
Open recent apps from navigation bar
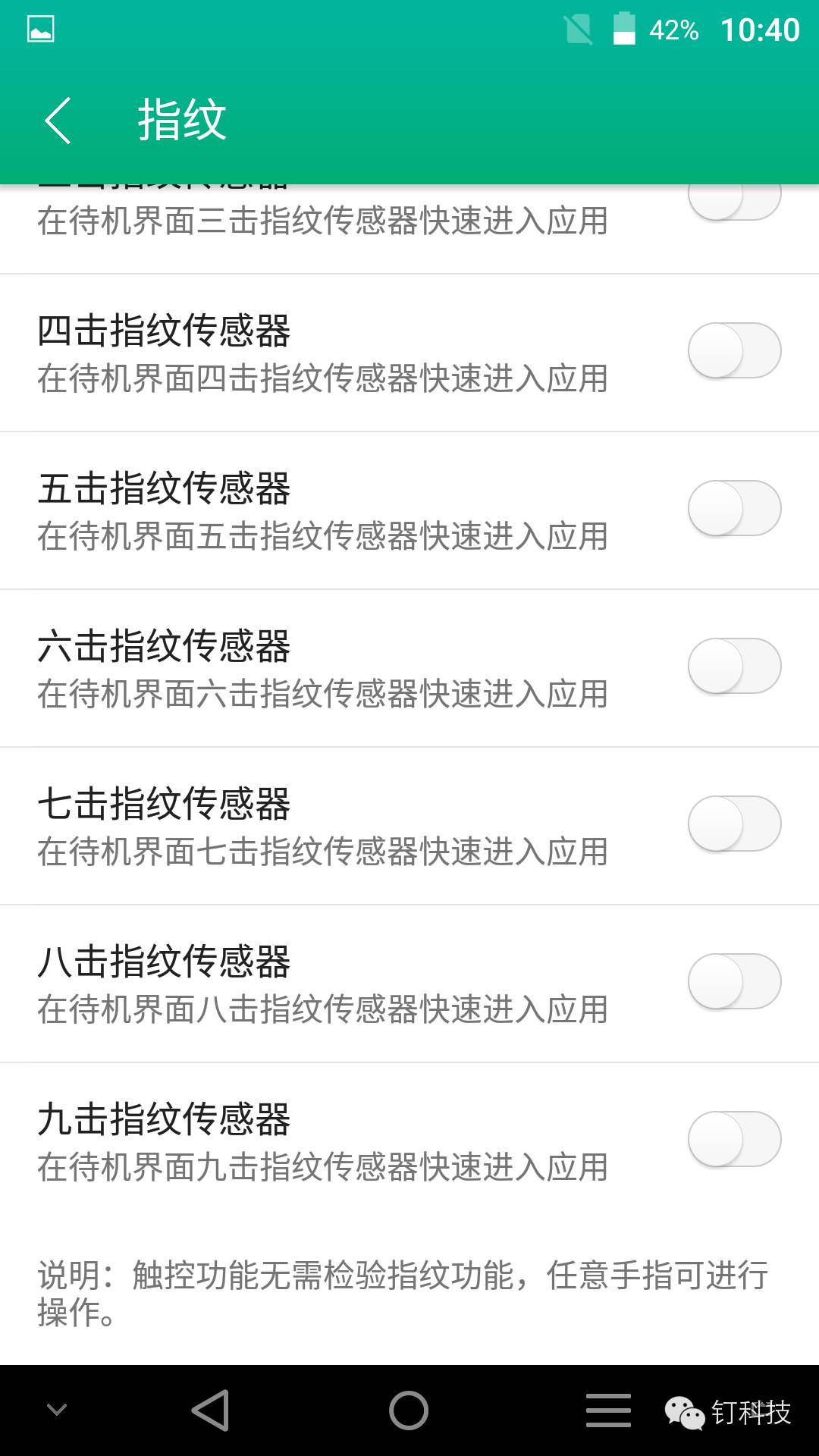pos(608,1410)
